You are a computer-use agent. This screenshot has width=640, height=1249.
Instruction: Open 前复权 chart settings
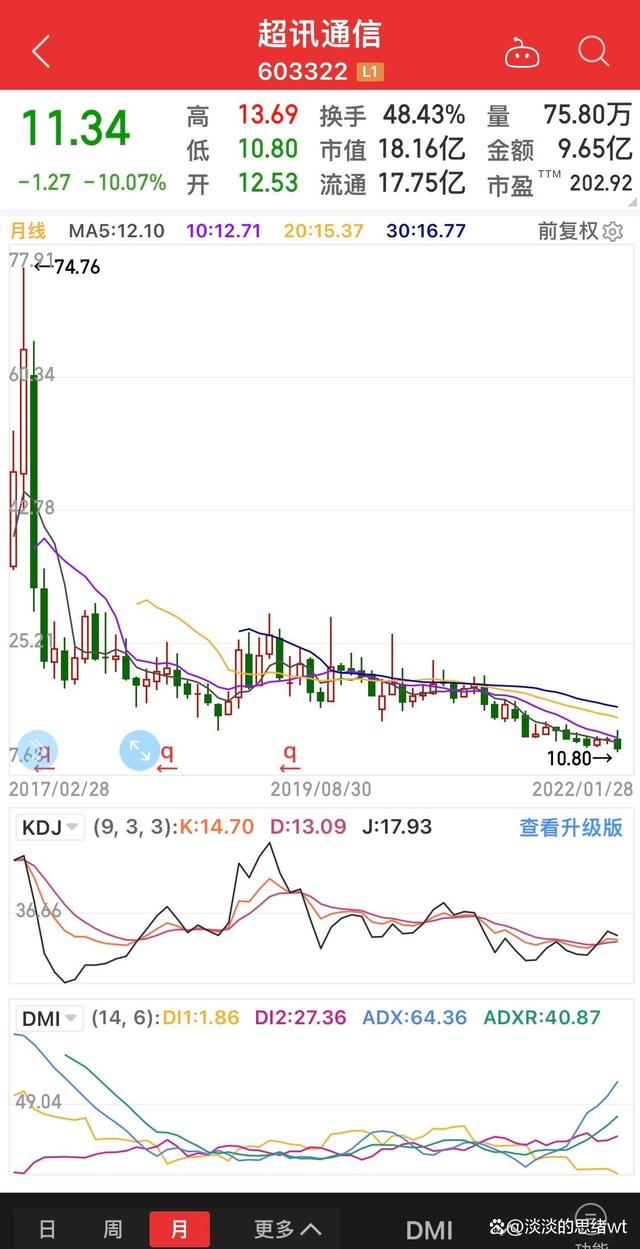(580, 231)
